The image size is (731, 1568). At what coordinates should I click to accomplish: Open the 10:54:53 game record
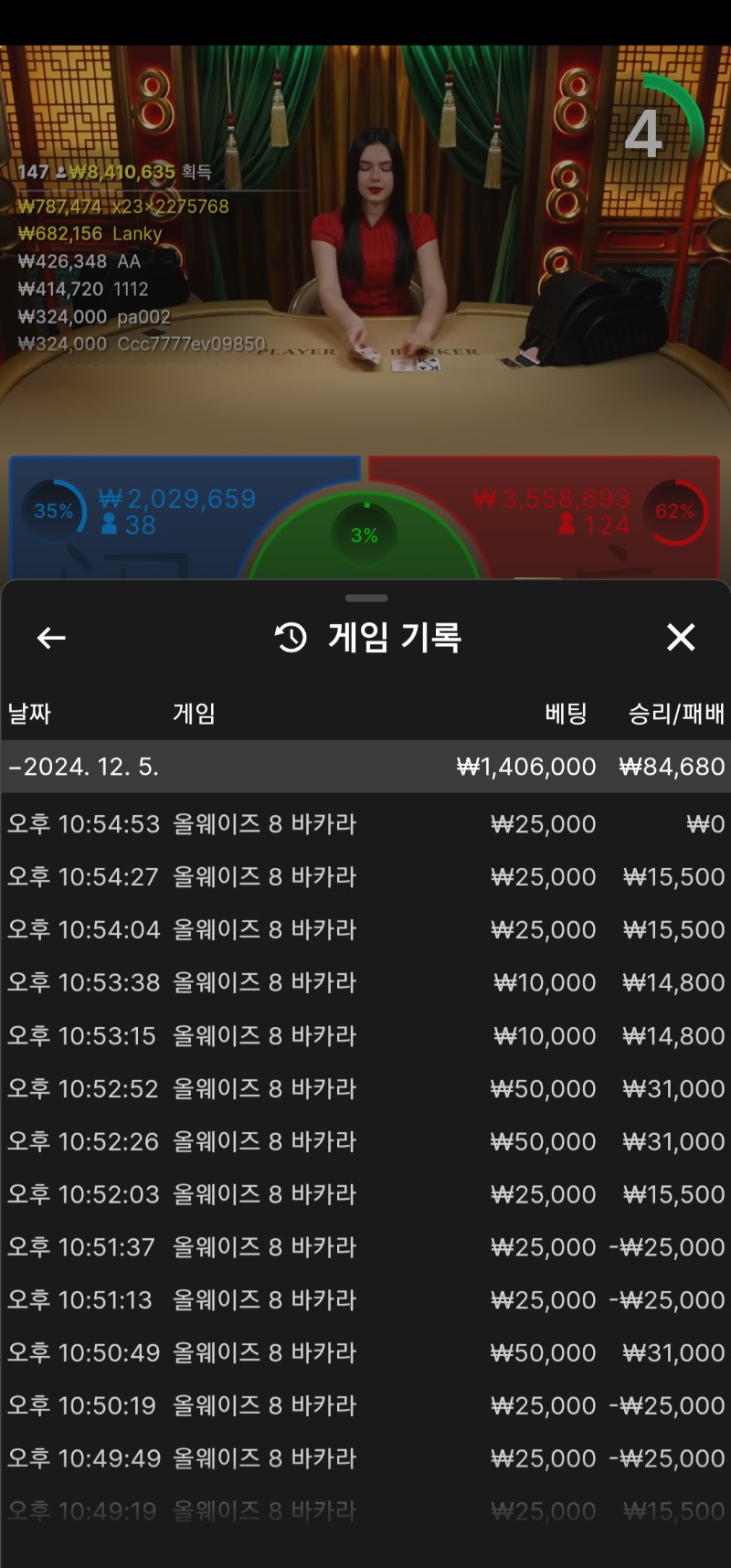coord(365,824)
